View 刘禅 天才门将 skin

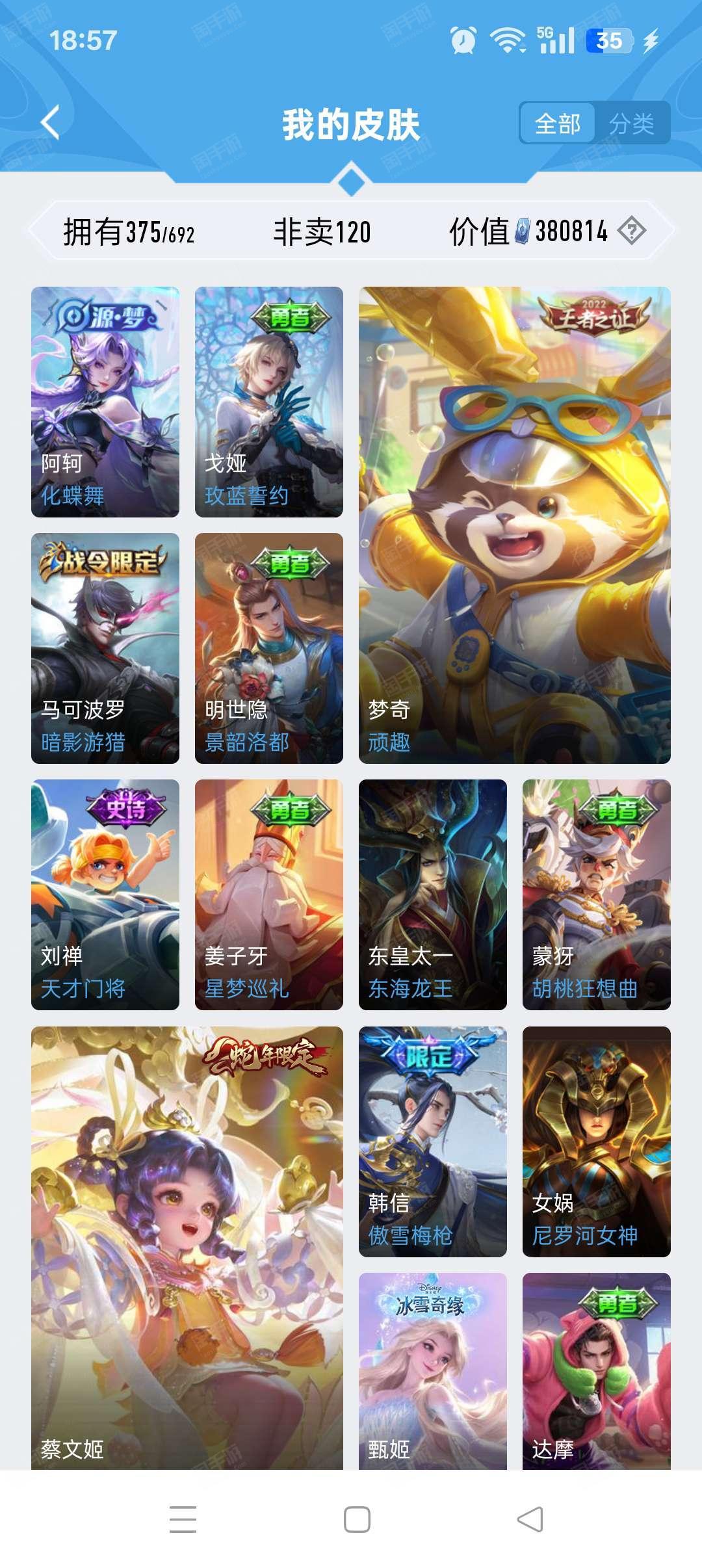pyautogui.click(x=105, y=895)
